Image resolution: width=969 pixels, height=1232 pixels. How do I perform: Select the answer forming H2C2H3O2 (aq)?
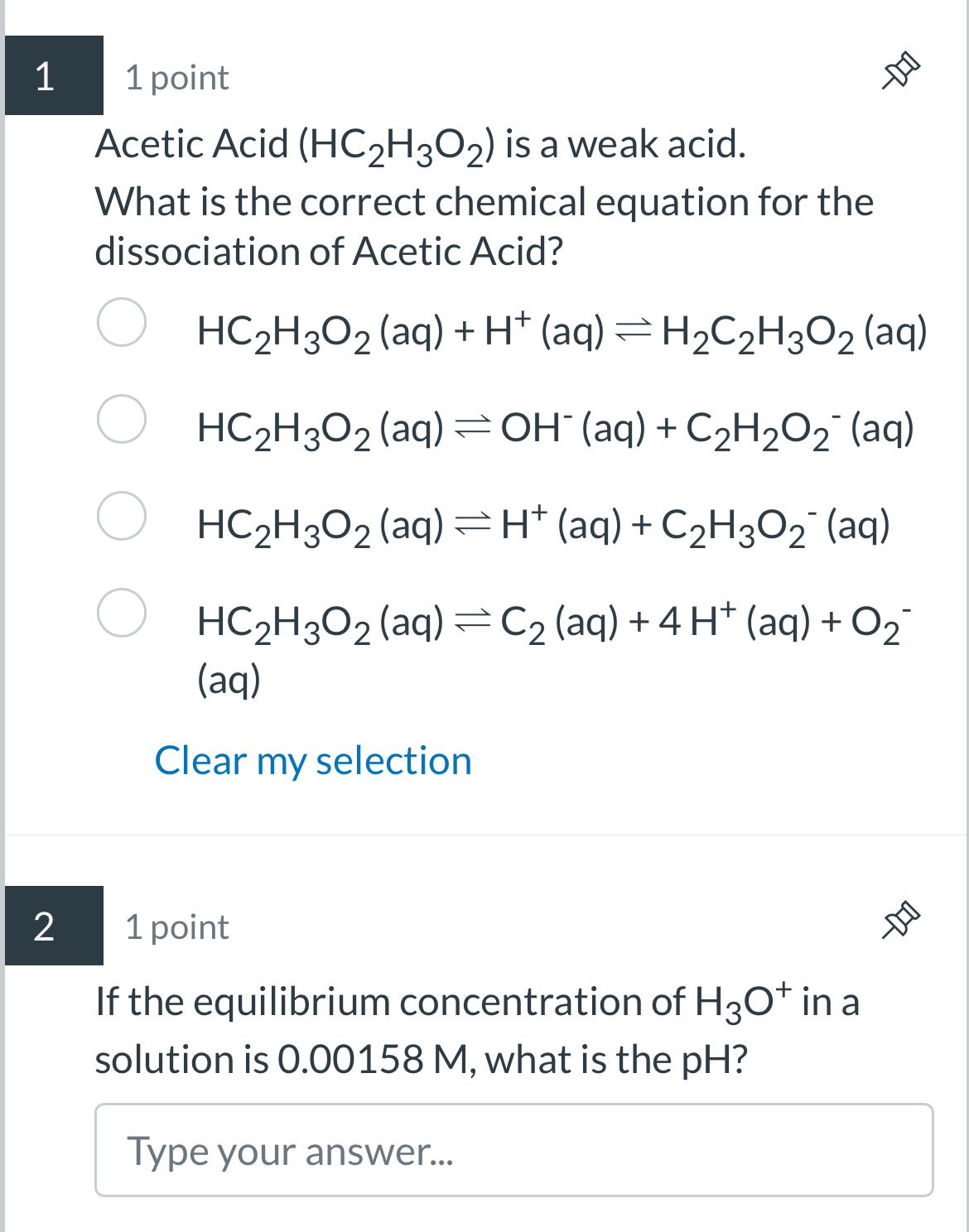tap(123, 322)
